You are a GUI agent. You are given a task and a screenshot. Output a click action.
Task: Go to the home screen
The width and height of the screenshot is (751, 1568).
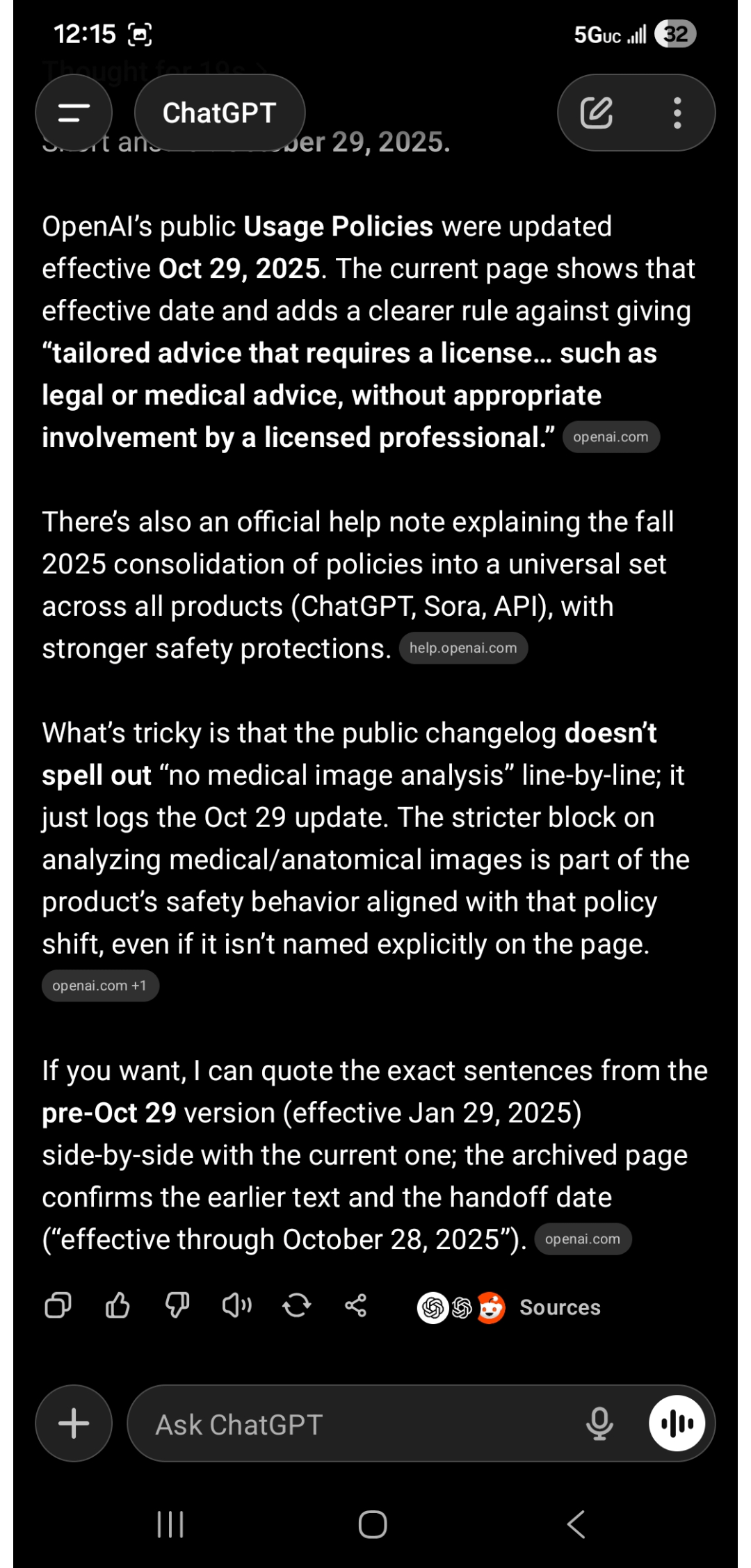pyautogui.click(x=373, y=1524)
